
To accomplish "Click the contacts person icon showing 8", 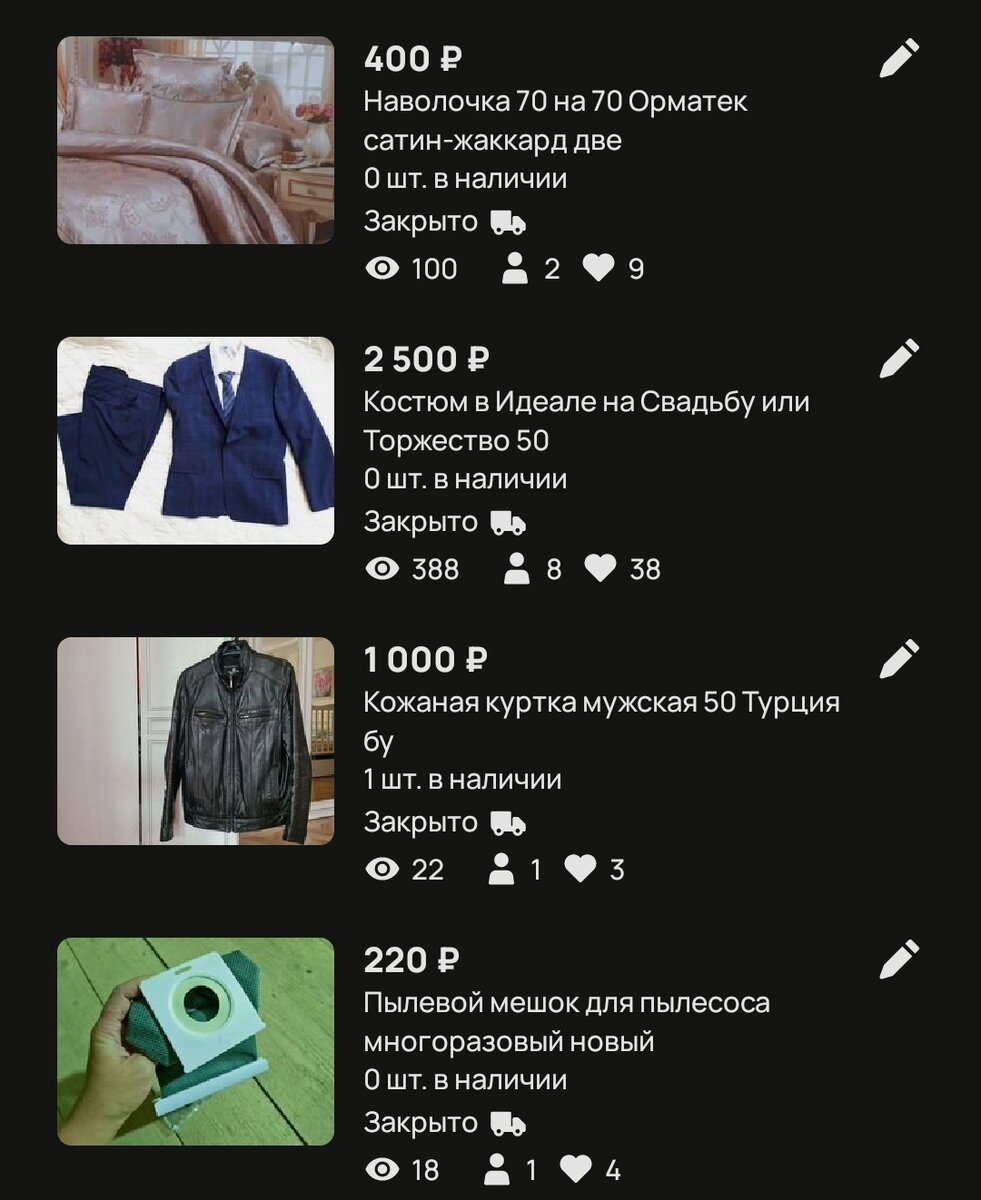I will [x=517, y=570].
